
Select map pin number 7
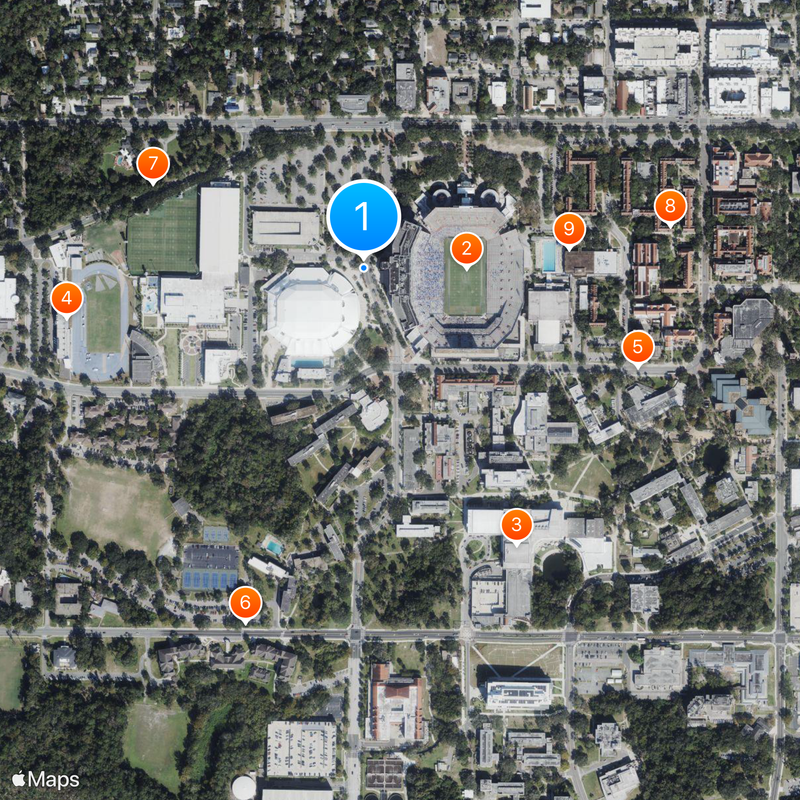click(x=152, y=162)
